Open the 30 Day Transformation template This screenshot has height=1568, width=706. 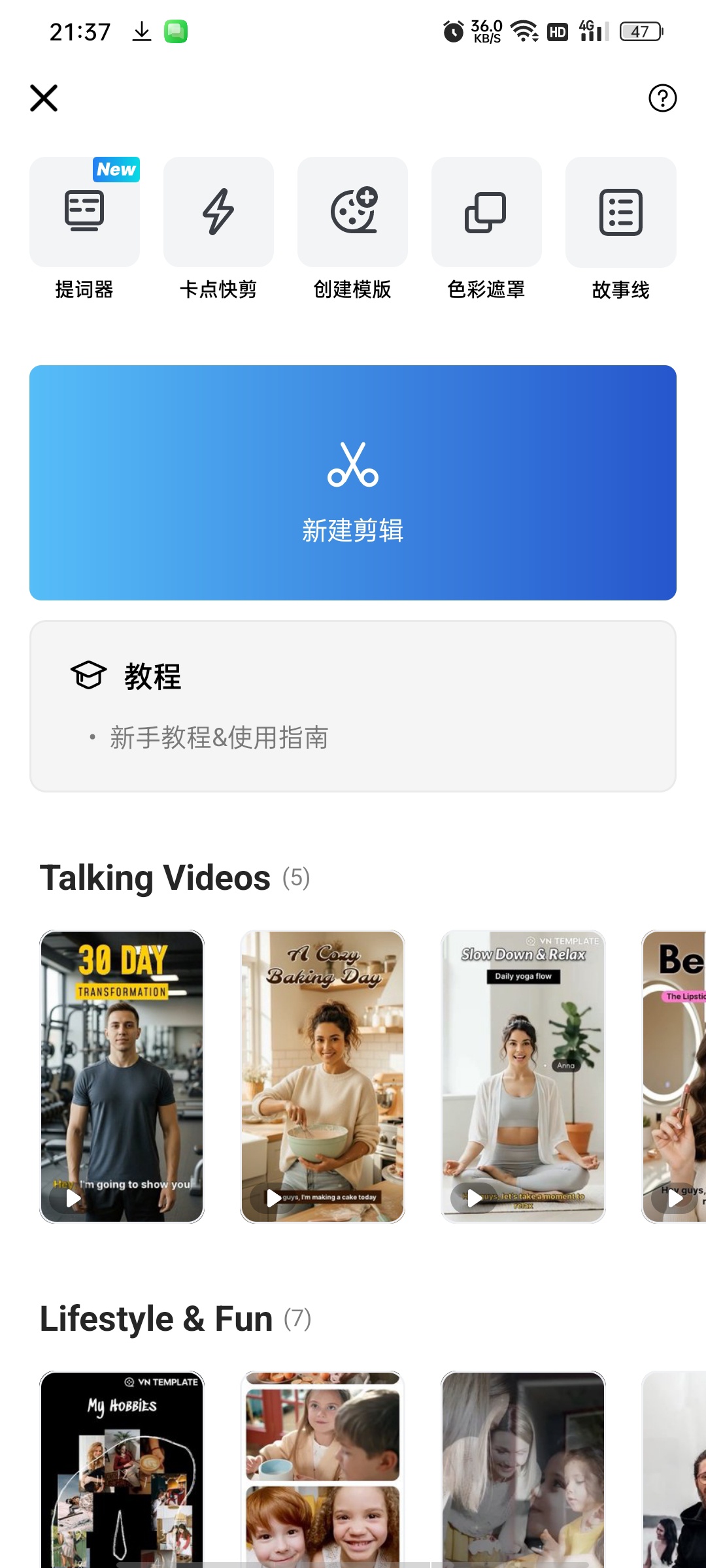[122, 1077]
